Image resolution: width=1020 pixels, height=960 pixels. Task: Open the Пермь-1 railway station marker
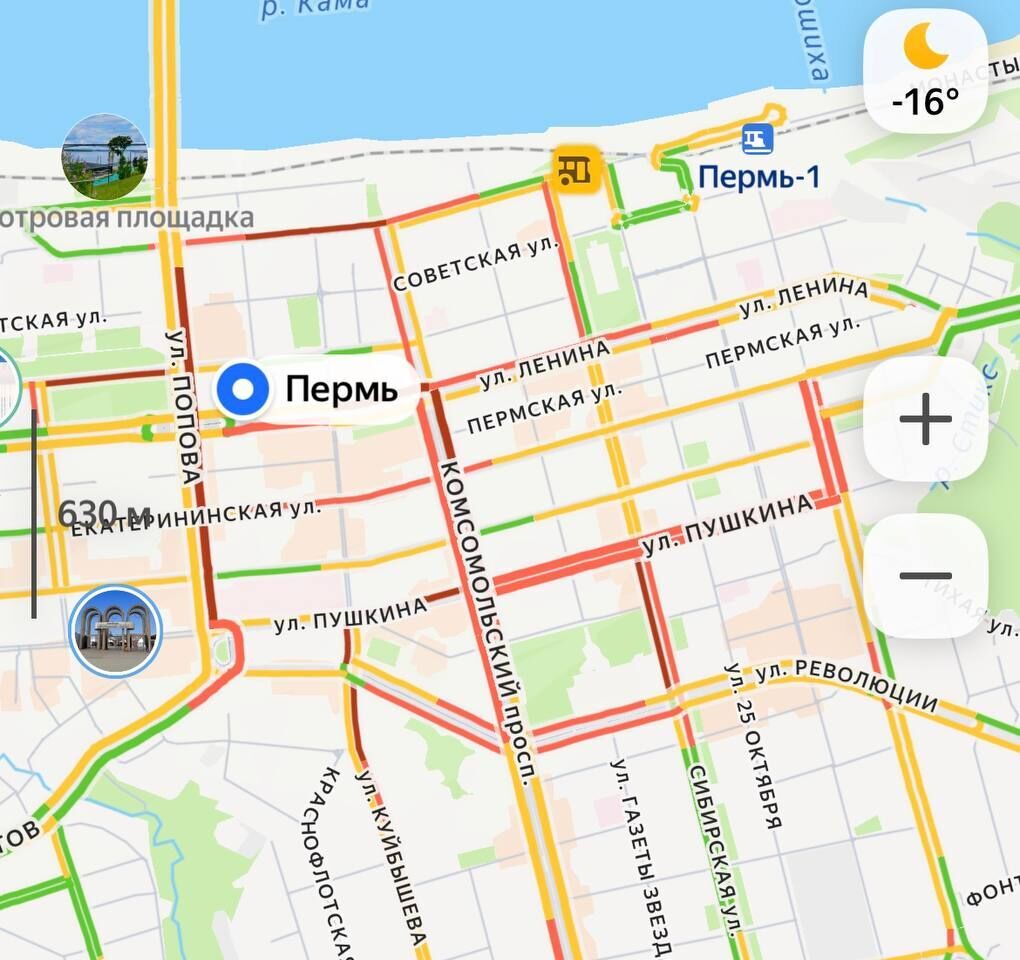(757, 139)
